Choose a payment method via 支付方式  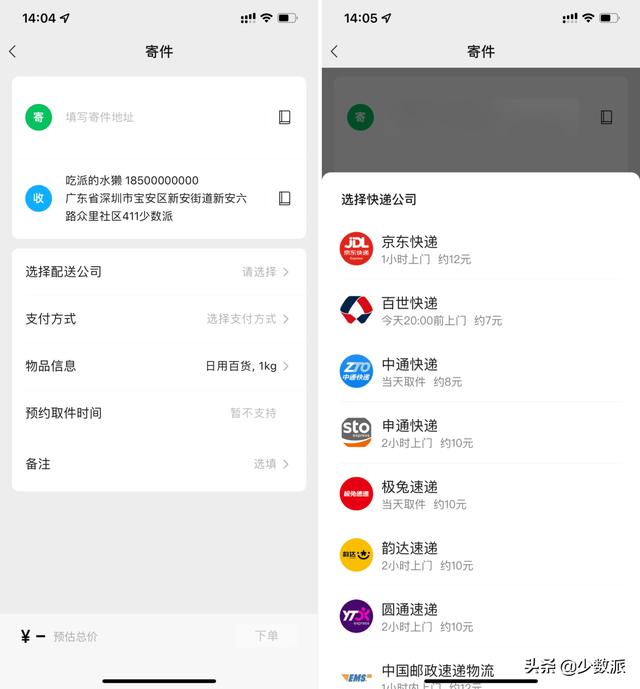[x=158, y=319]
